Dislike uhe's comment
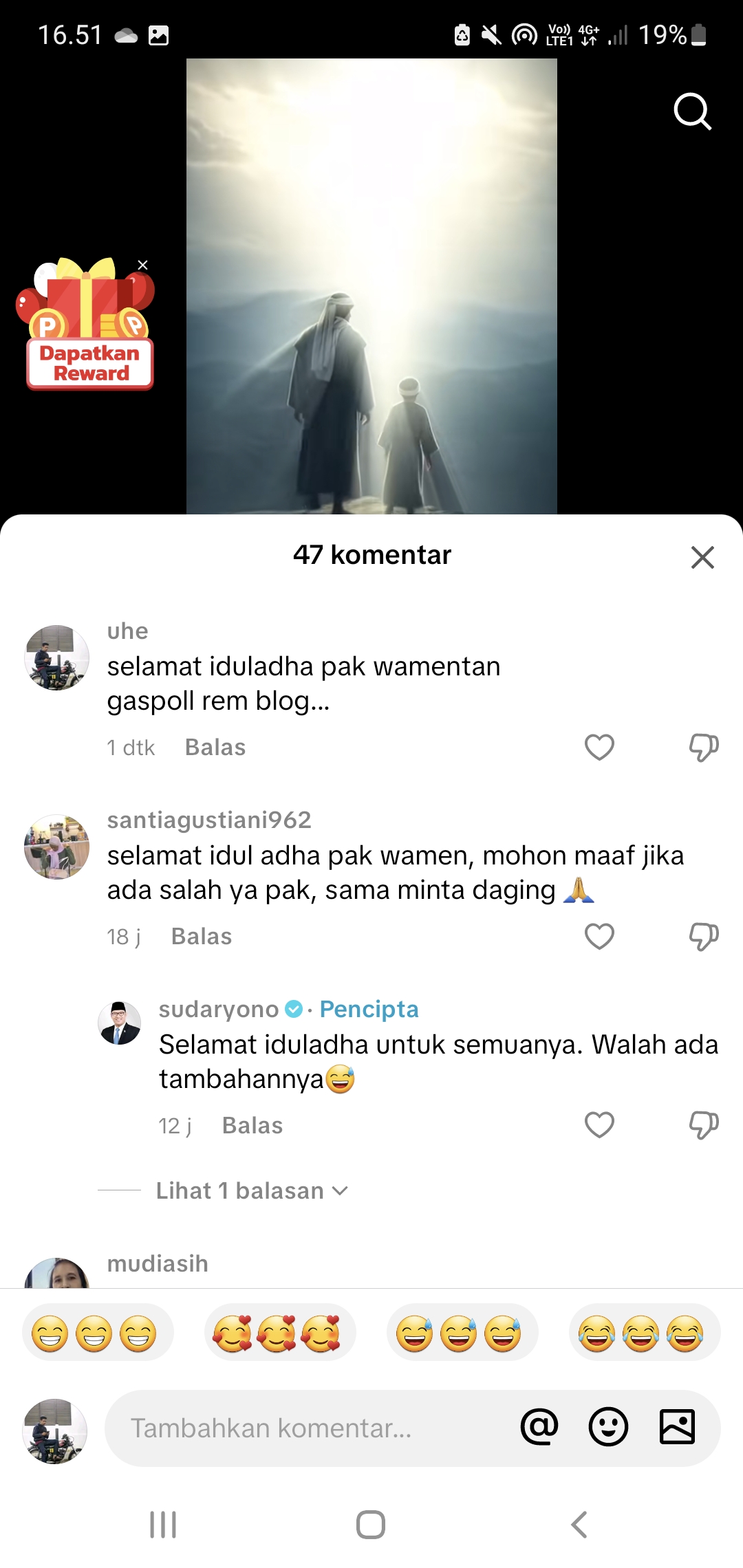The width and height of the screenshot is (743, 1568). pyautogui.click(x=704, y=747)
